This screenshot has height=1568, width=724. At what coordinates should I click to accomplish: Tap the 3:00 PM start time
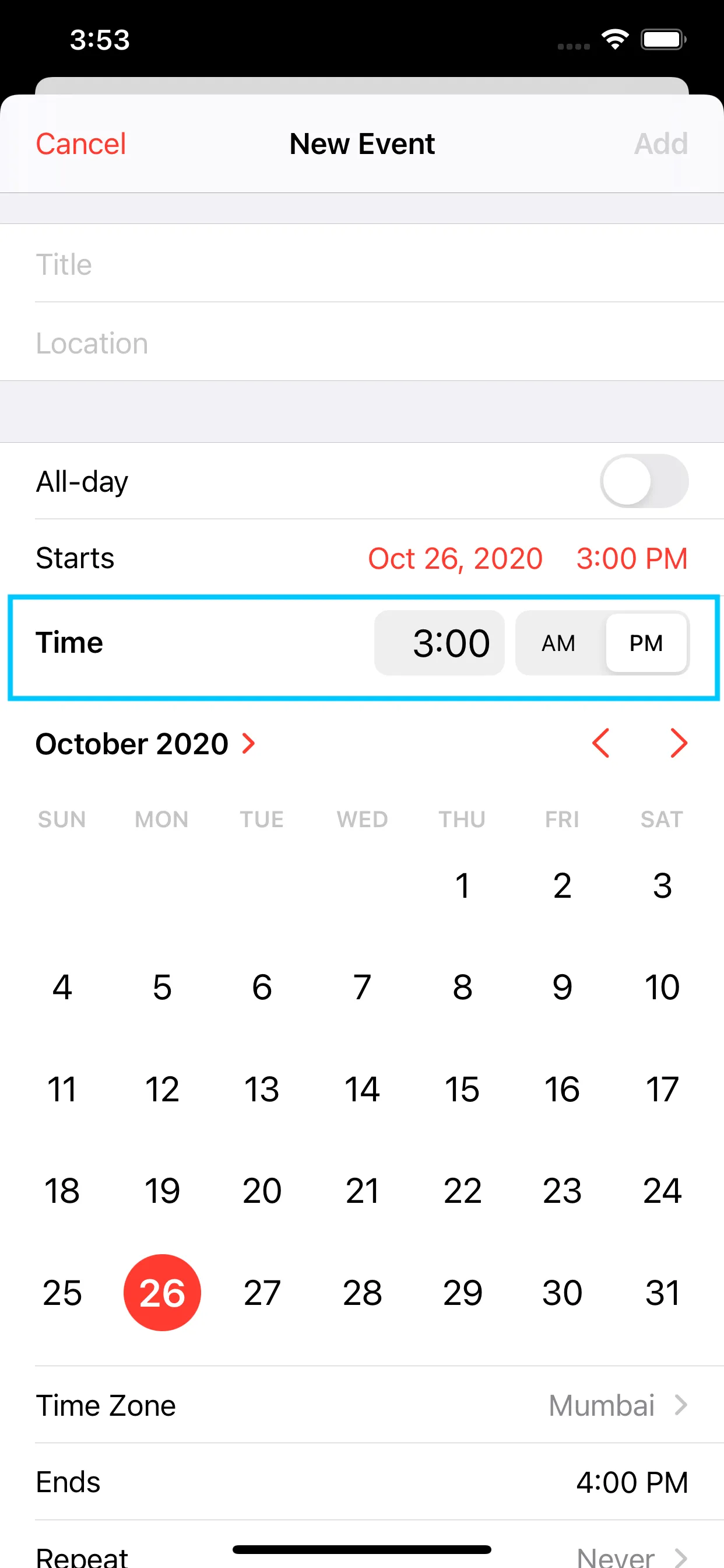[631, 558]
